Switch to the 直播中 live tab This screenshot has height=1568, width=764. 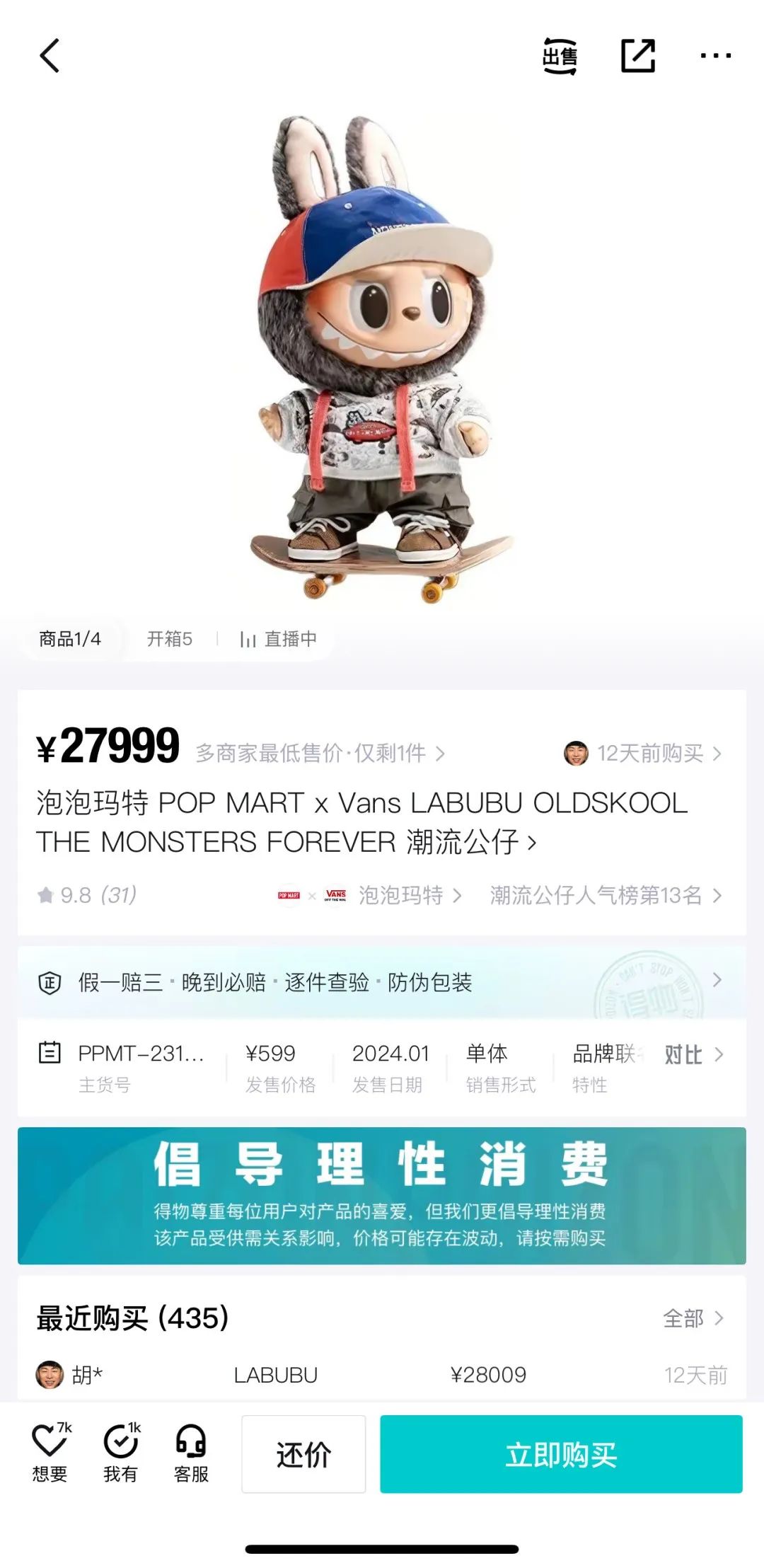coord(279,639)
